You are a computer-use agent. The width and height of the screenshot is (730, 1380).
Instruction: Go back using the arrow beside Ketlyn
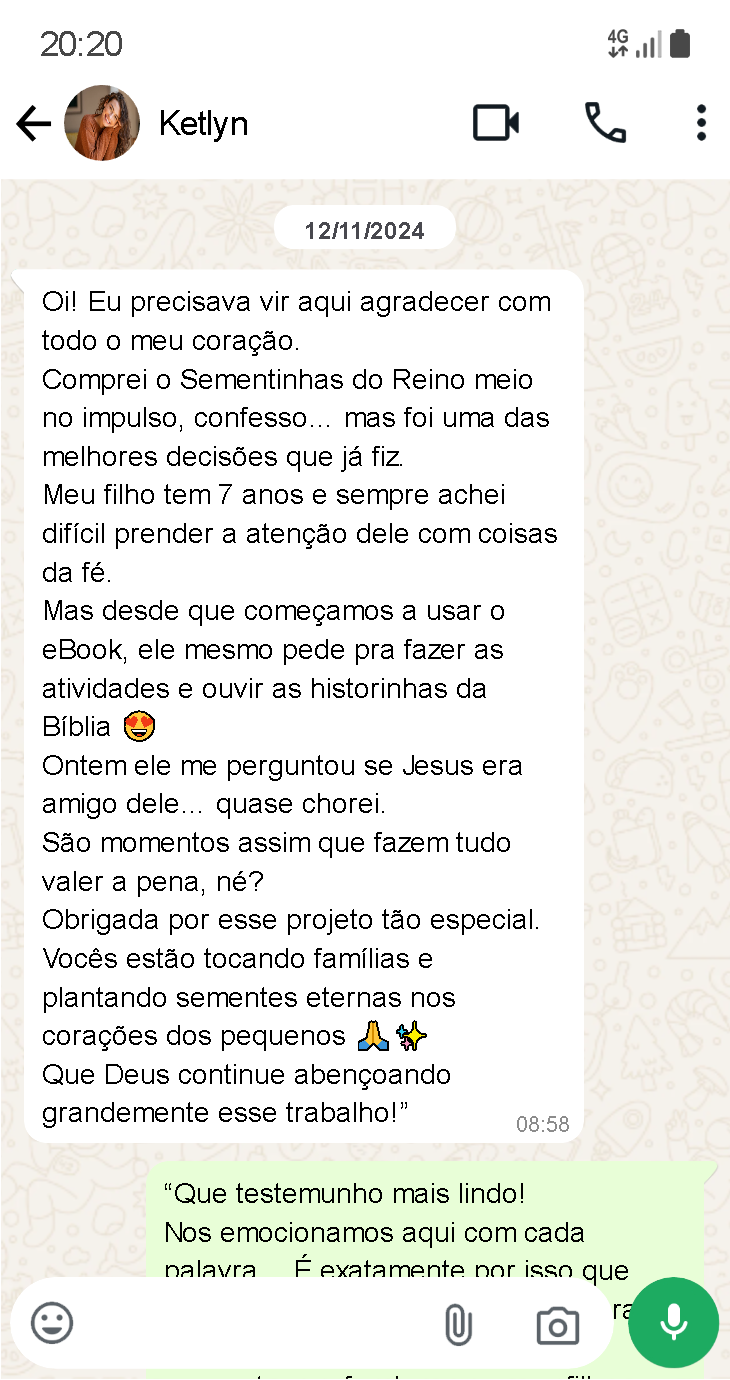click(33, 124)
